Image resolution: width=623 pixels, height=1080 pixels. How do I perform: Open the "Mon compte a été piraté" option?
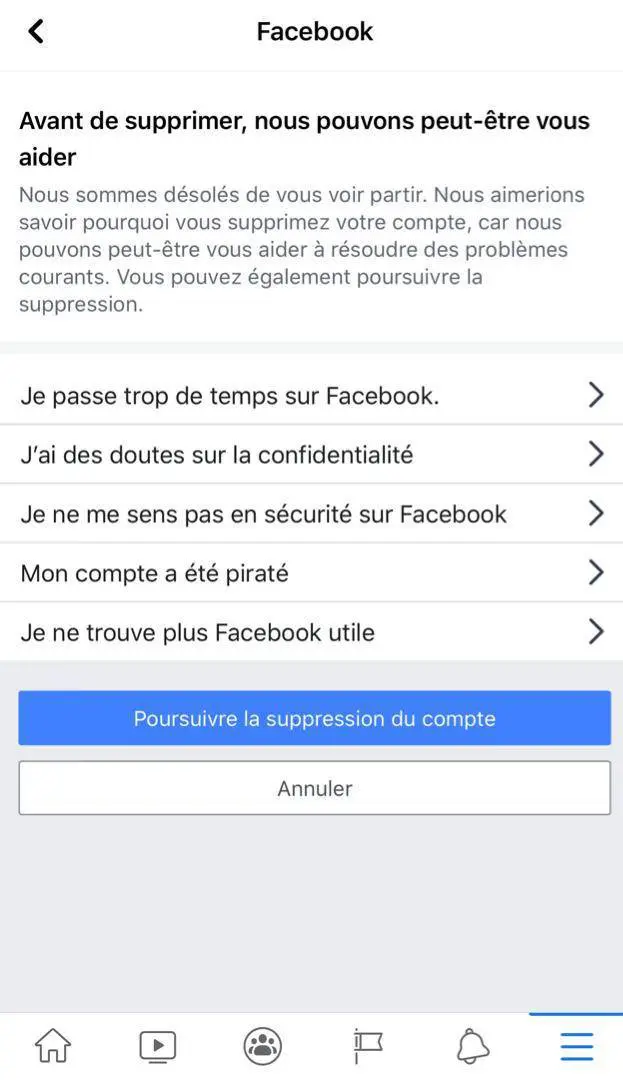click(311, 573)
